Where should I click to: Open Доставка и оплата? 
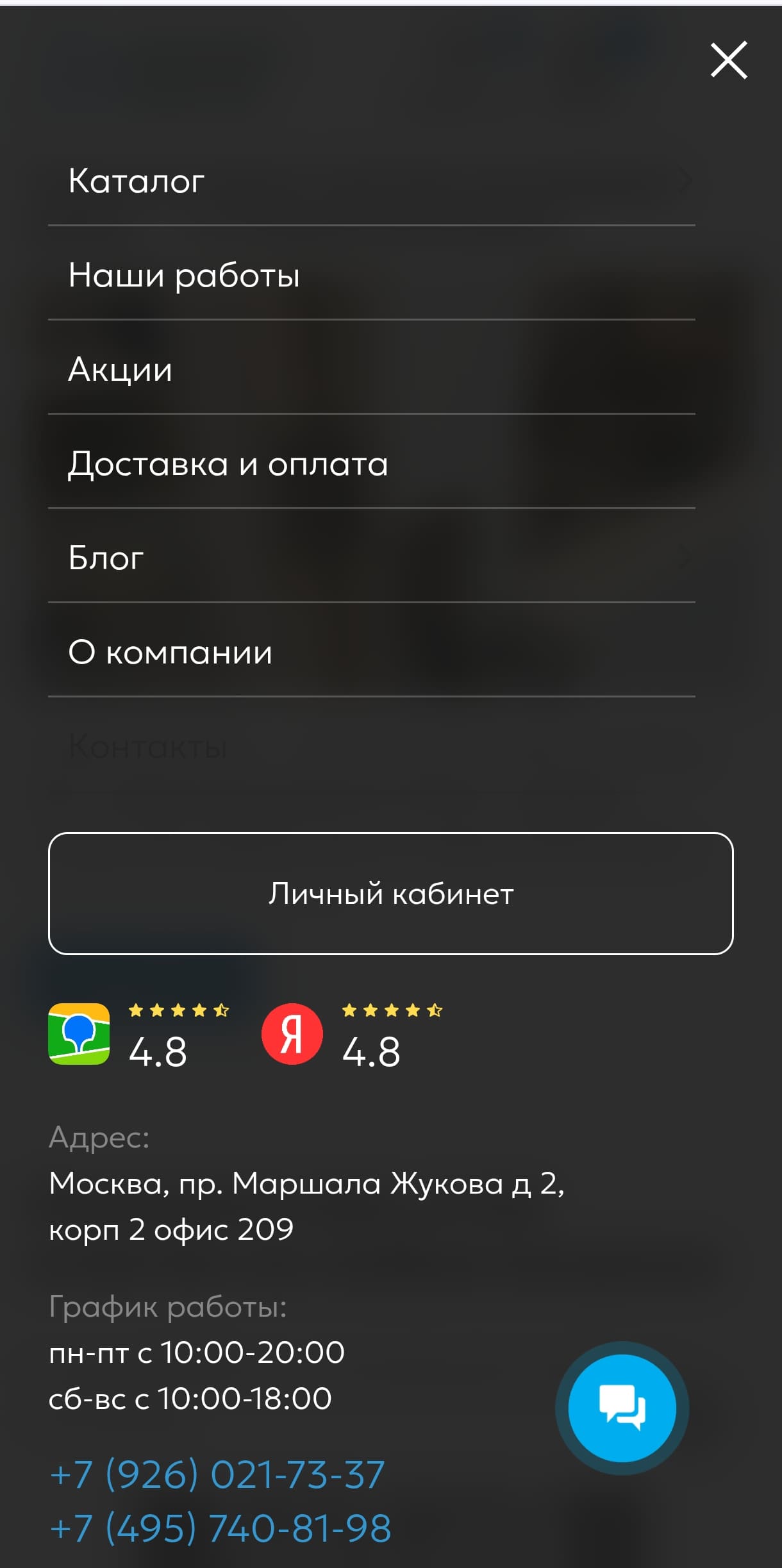click(x=372, y=463)
